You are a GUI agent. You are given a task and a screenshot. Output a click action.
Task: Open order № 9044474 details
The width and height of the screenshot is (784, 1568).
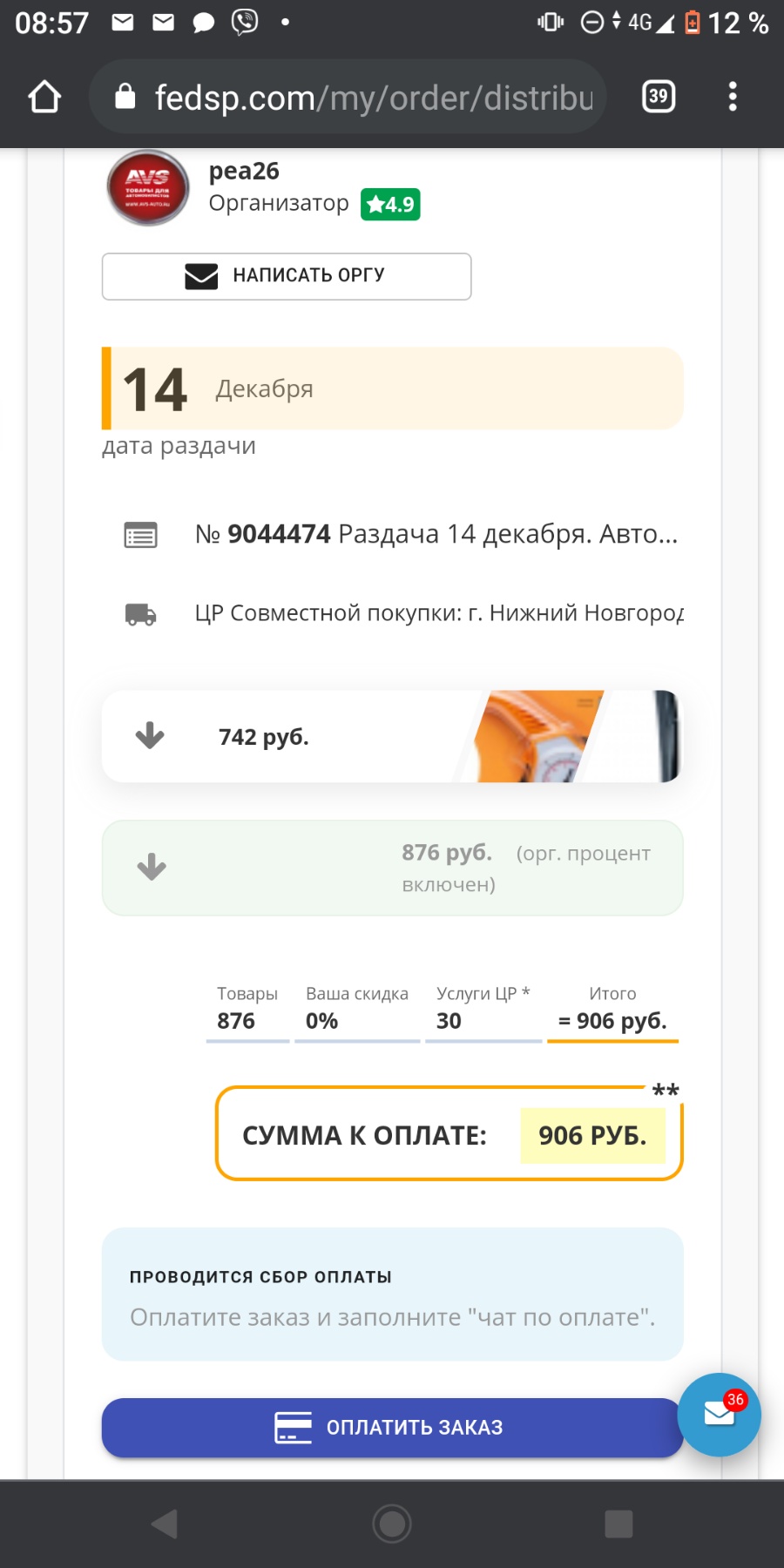pos(436,534)
